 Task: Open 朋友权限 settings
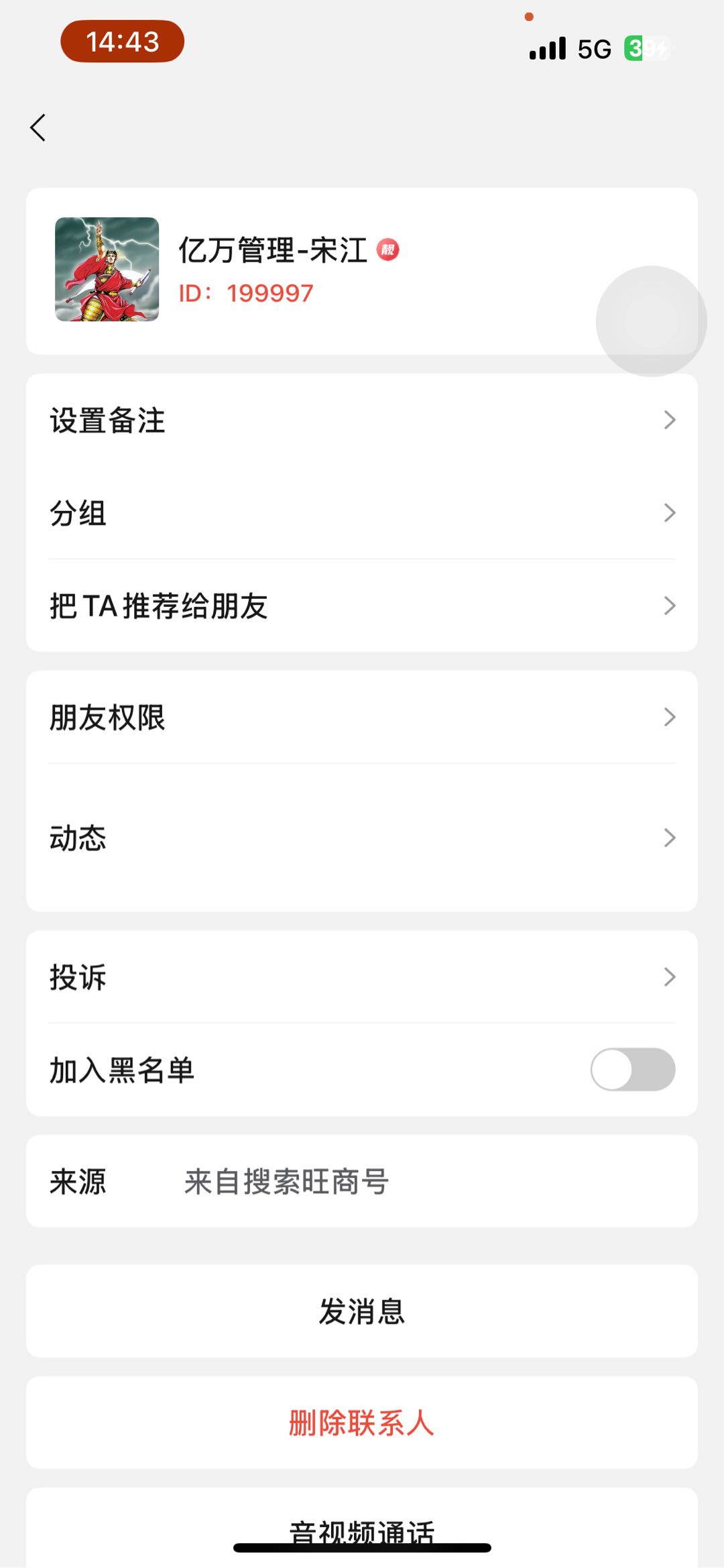point(362,717)
